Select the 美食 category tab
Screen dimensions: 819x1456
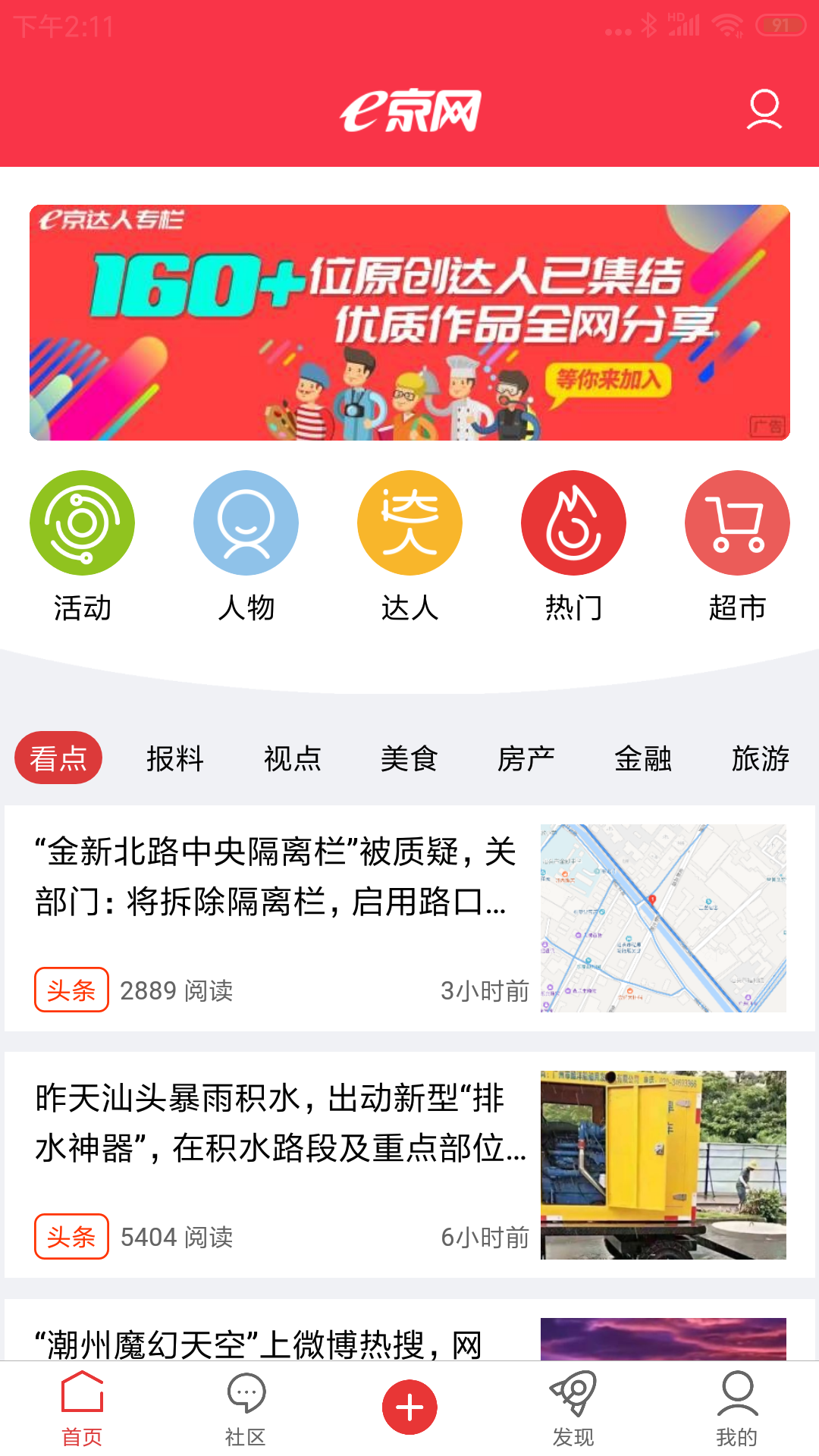[409, 758]
